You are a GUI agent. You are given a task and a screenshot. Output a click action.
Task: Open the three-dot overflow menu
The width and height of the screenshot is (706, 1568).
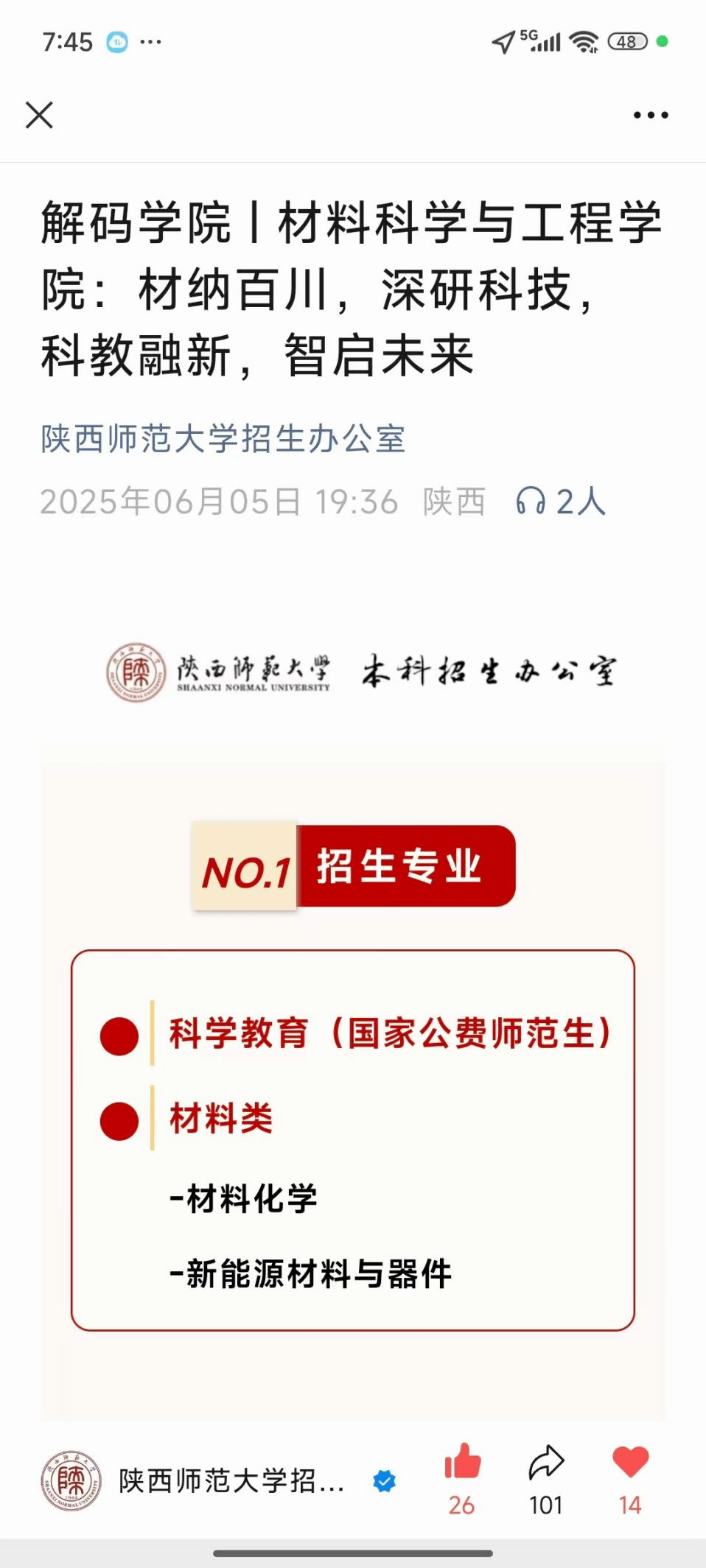pos(651,115)
